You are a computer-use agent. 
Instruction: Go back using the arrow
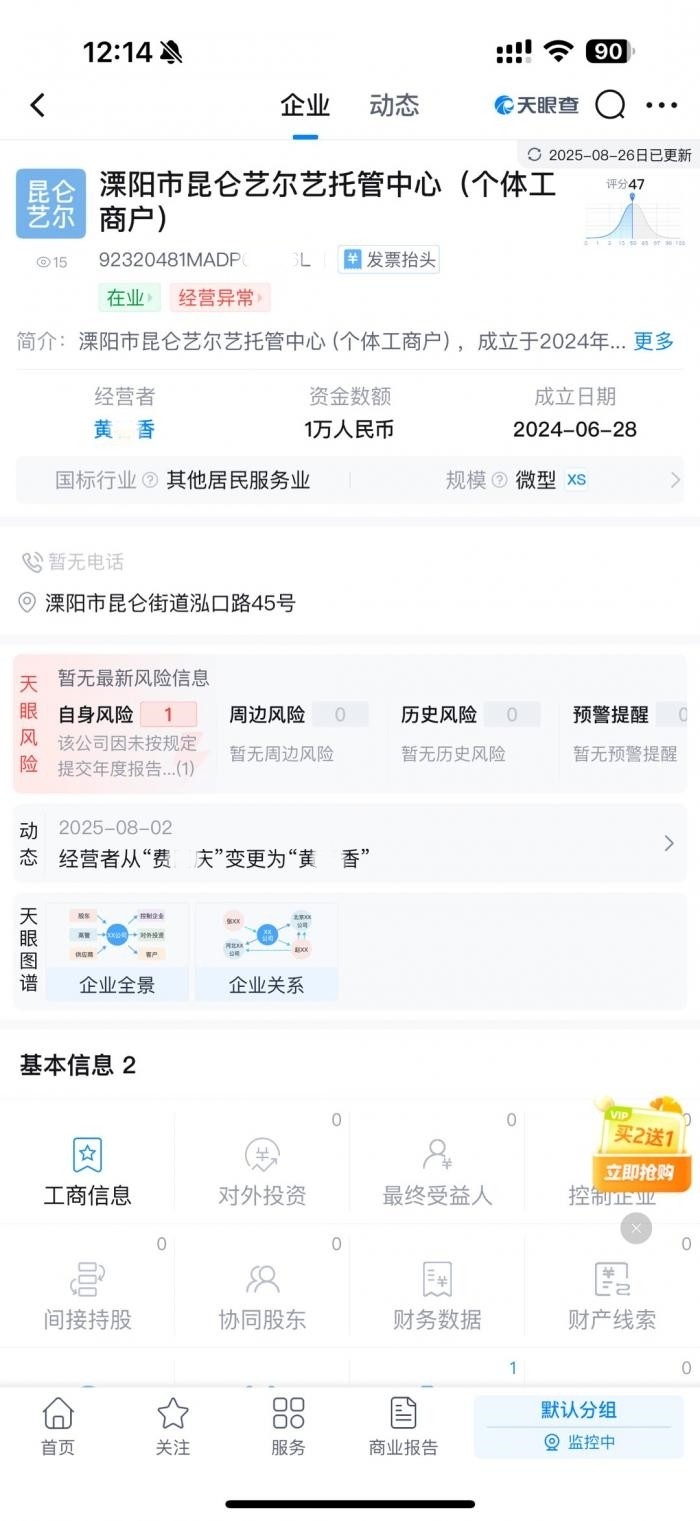tap(38, 105)
